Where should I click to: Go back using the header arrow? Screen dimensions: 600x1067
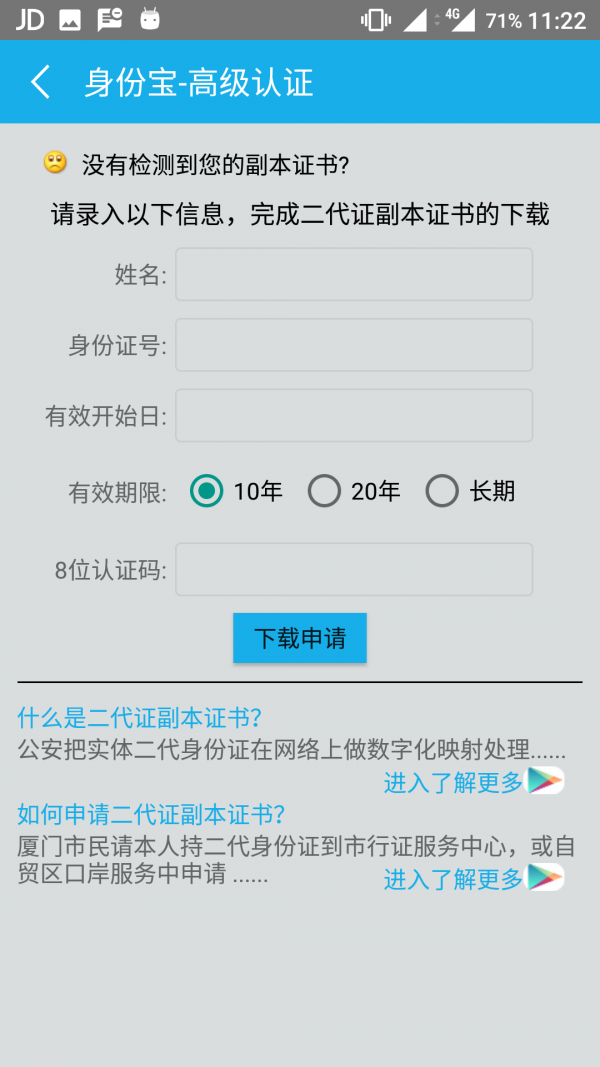(x=41, y=82)
